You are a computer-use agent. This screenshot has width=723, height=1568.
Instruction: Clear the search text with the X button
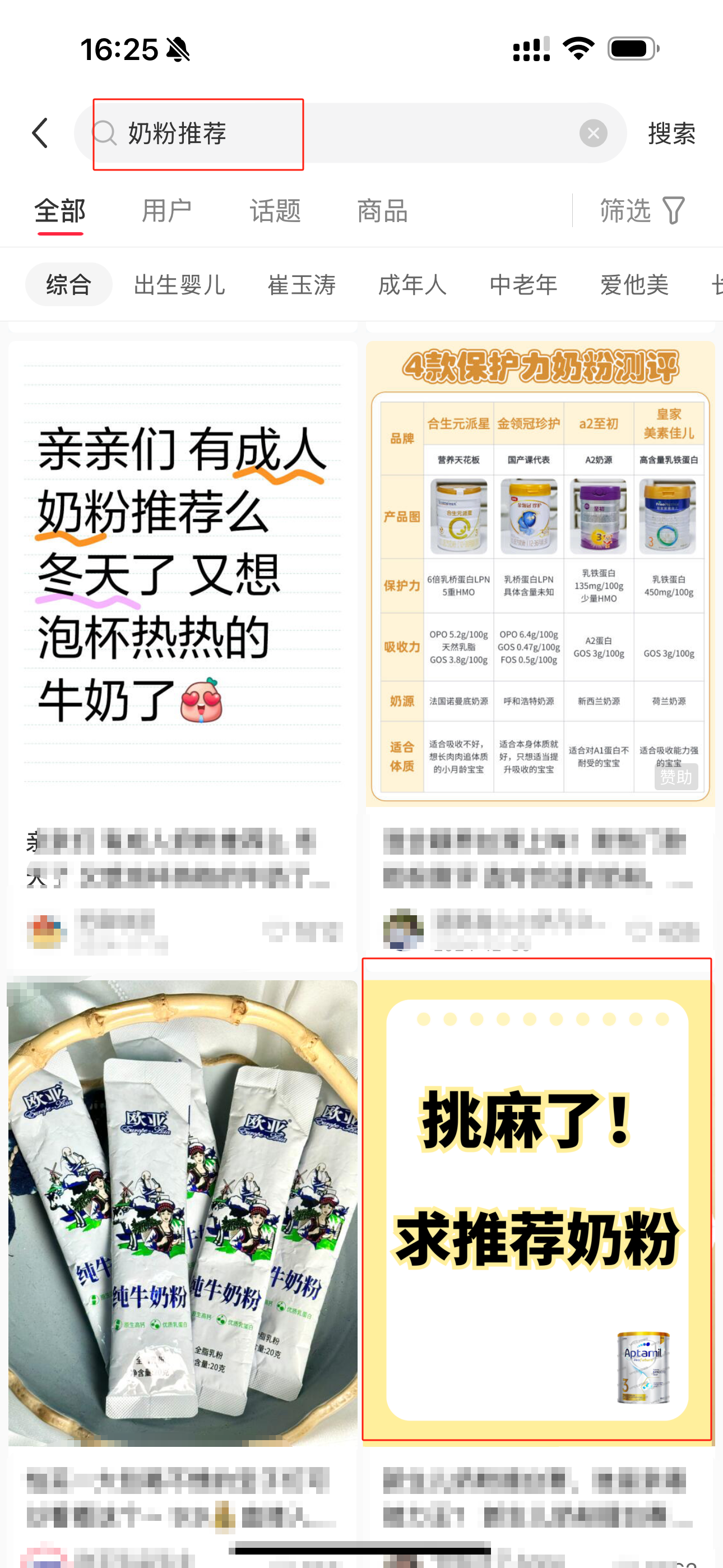593,133
